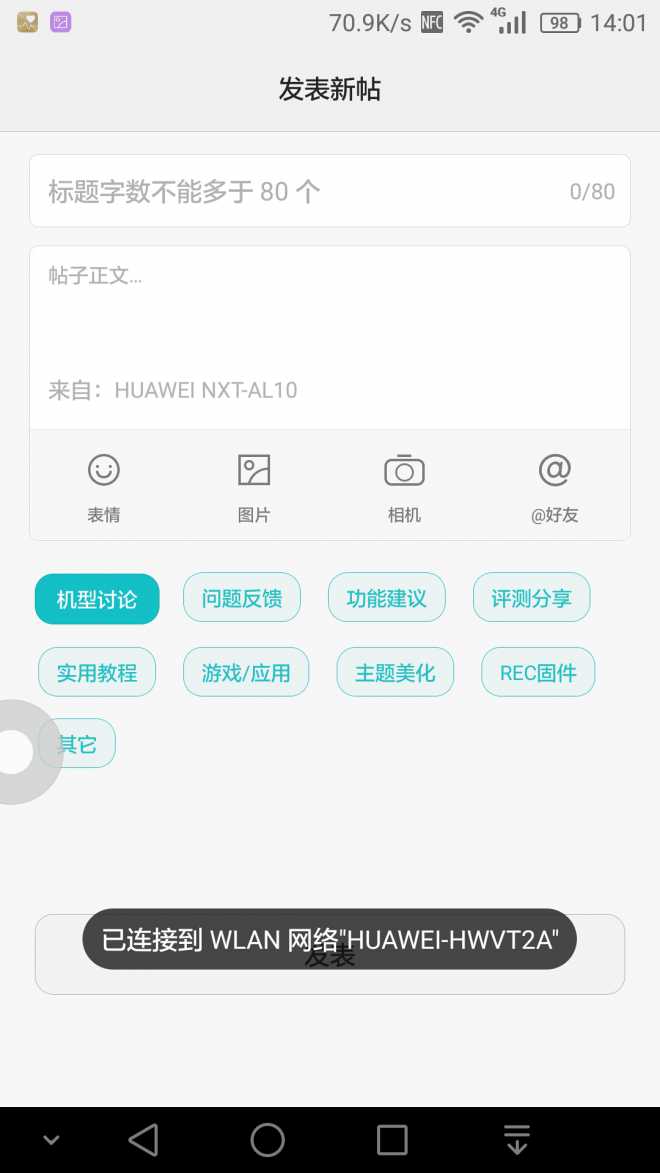
Task: Tap the post title input field
Action: [330, 191]
